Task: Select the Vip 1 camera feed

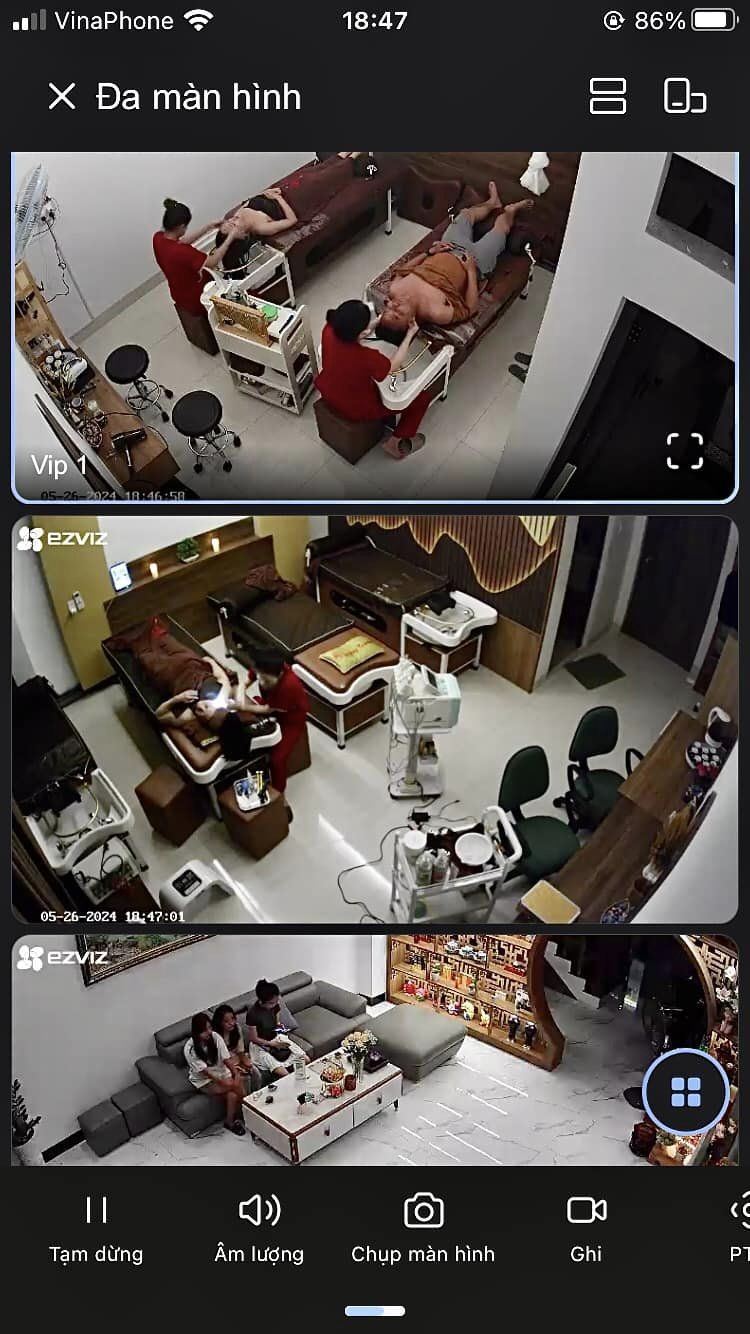Action: (375, 325)
